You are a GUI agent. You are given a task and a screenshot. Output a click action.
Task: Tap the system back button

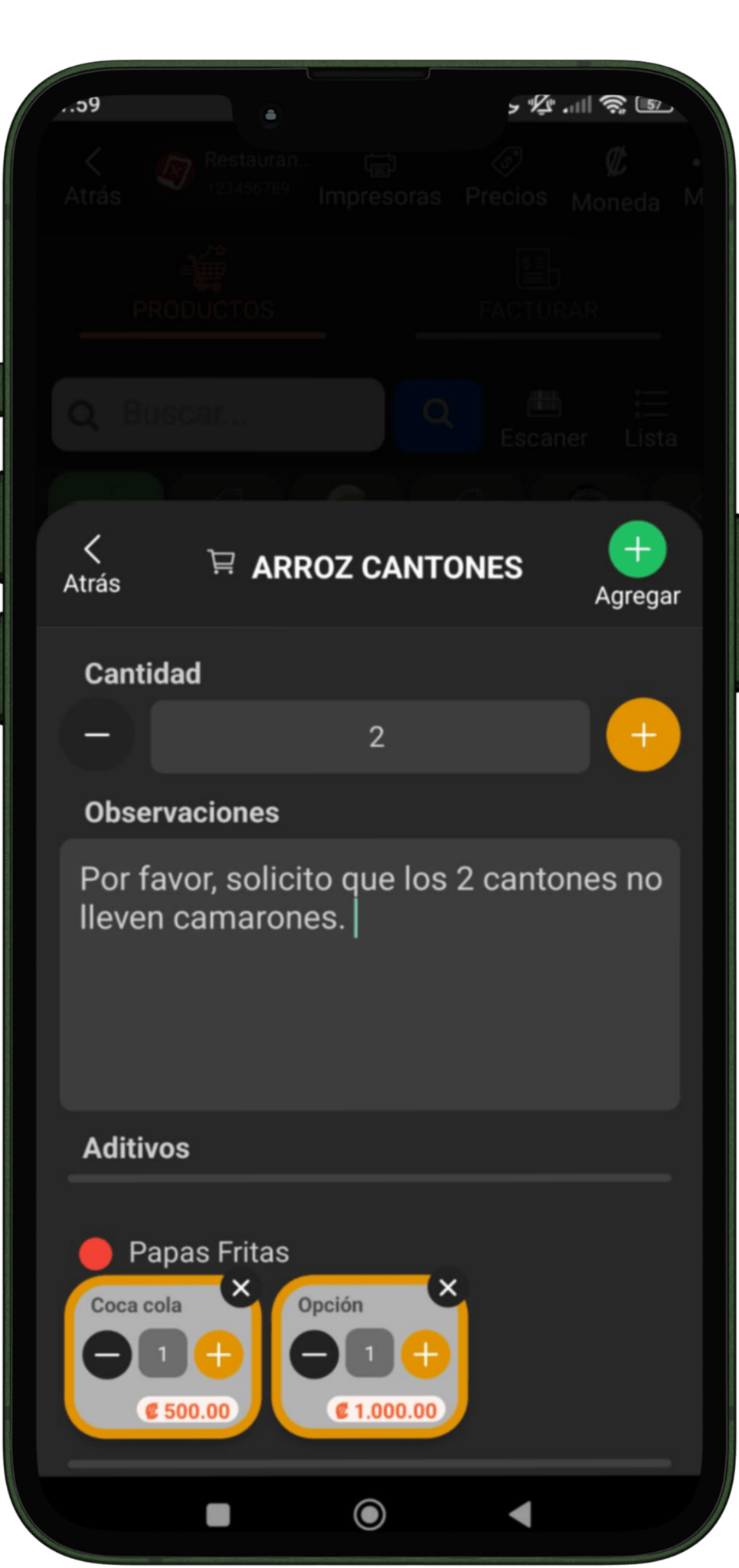[x=521, y=1514]
